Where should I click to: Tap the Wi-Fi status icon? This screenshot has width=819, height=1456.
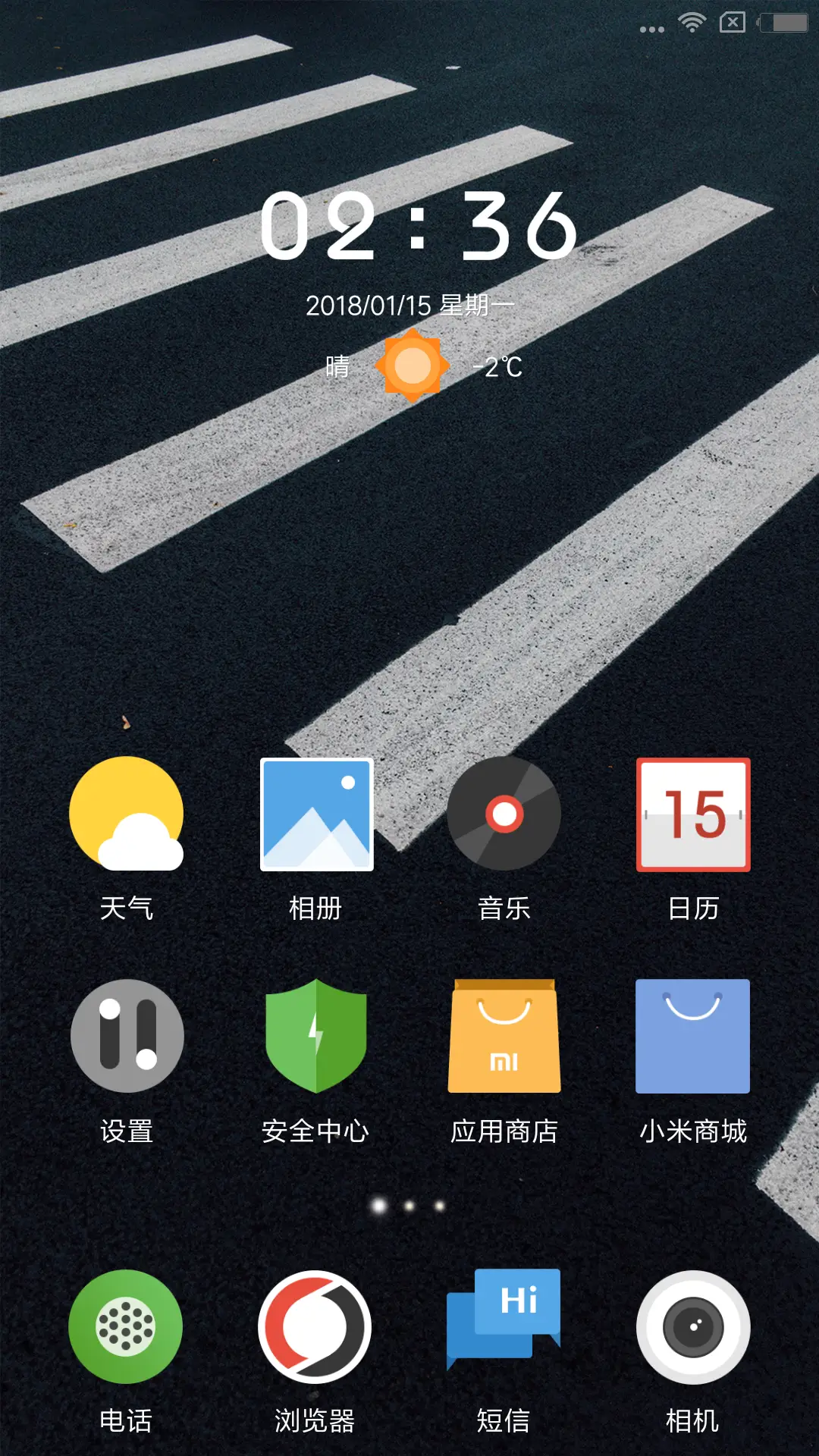pos(692,23)
